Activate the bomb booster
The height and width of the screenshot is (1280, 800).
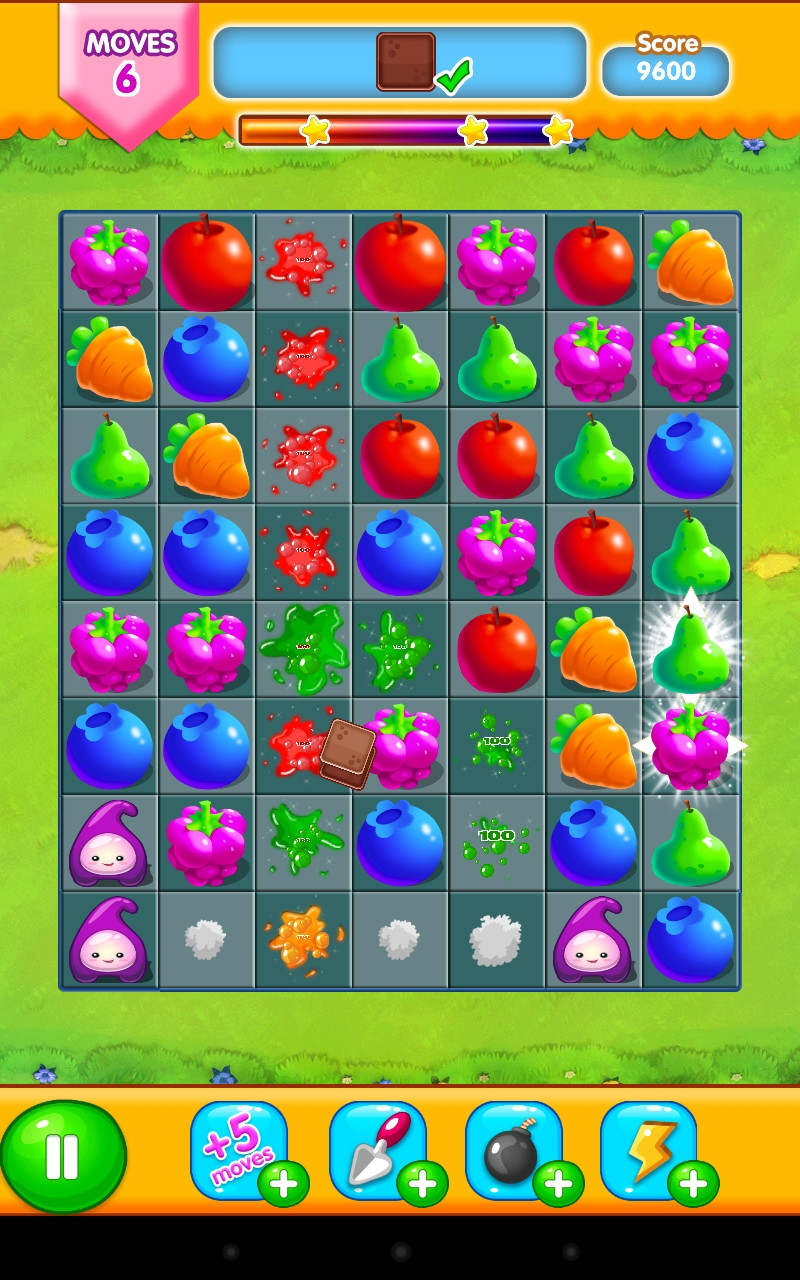tap(513, 1150)
